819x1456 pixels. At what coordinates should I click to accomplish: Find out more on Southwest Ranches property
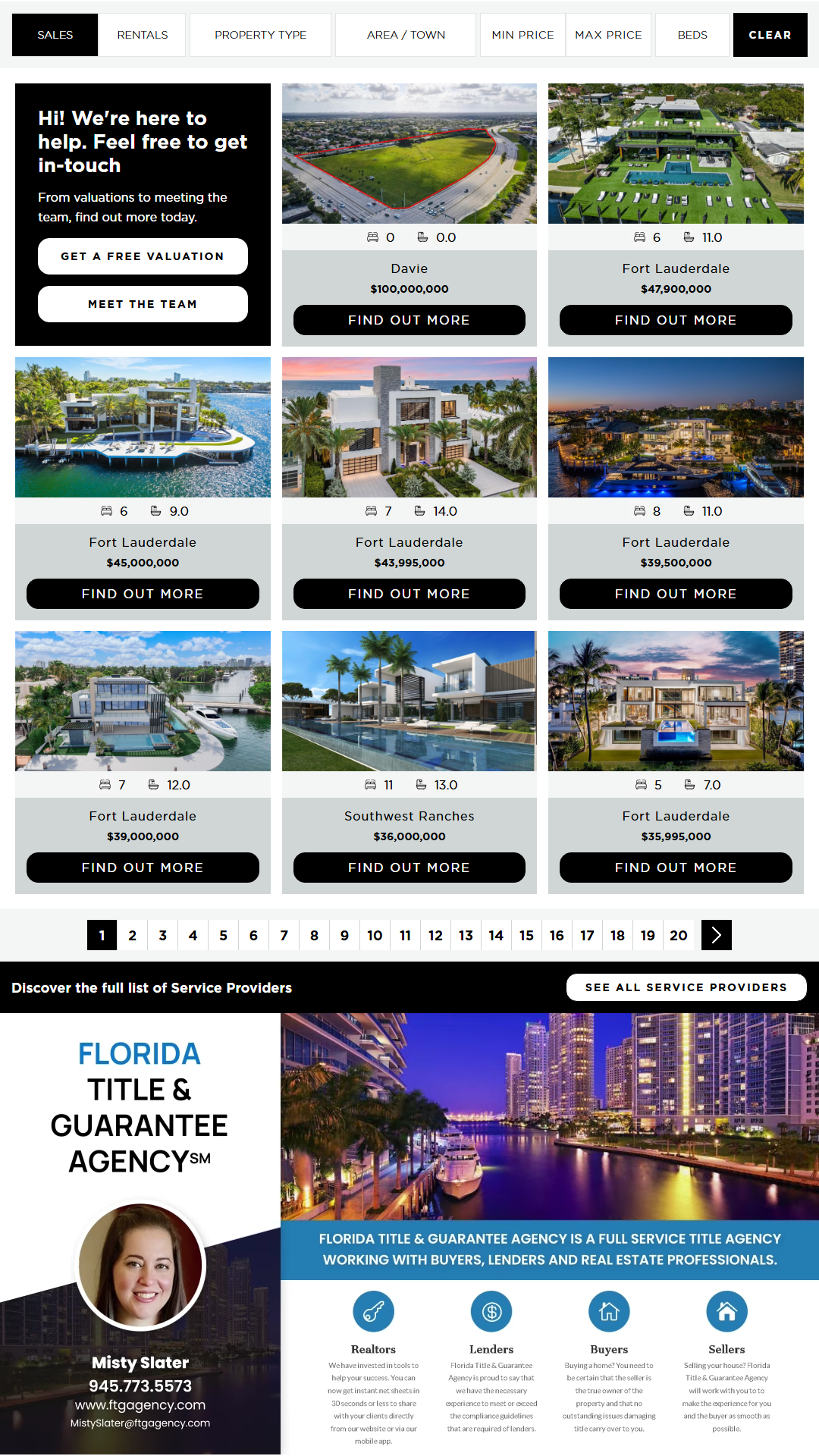click(x=409, y=868)
